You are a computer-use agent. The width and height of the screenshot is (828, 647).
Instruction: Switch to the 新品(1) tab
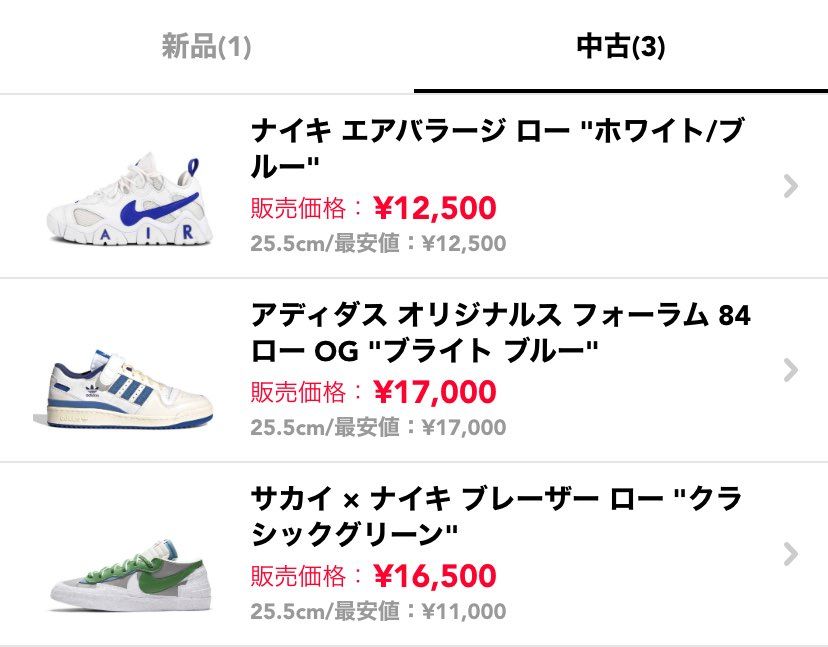pos(206,46)
